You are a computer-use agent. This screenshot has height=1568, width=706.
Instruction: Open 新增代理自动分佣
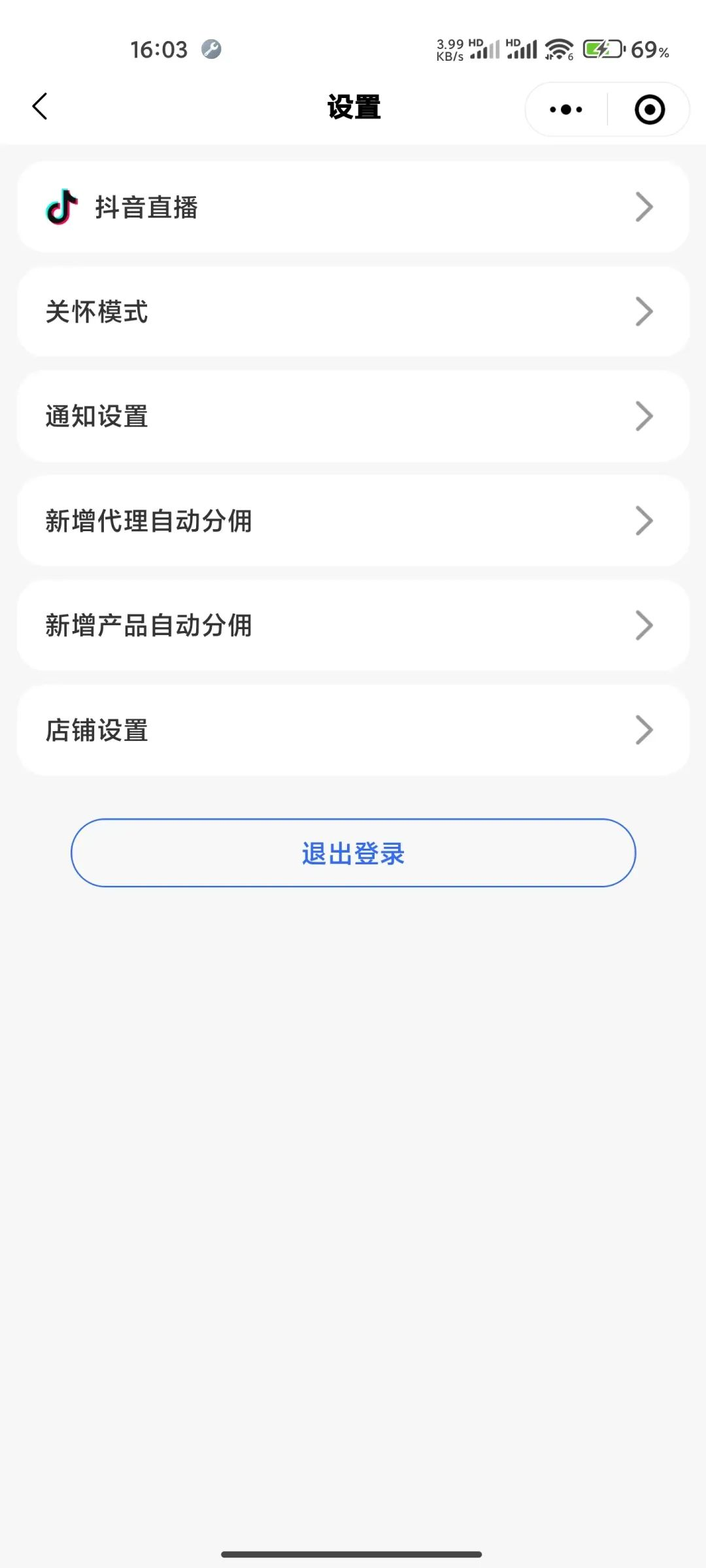[353, 521]
